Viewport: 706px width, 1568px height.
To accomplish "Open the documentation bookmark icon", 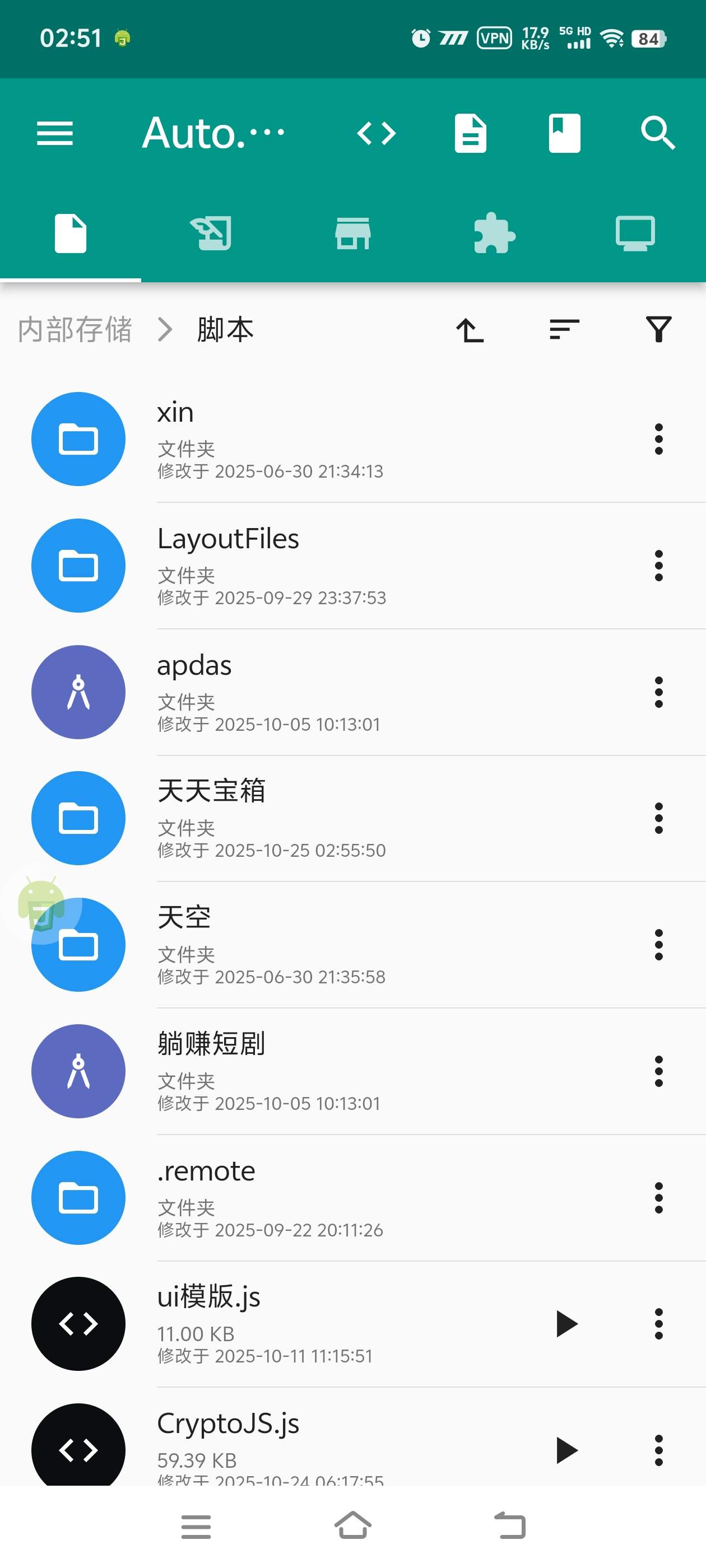I will pos(564,133).
